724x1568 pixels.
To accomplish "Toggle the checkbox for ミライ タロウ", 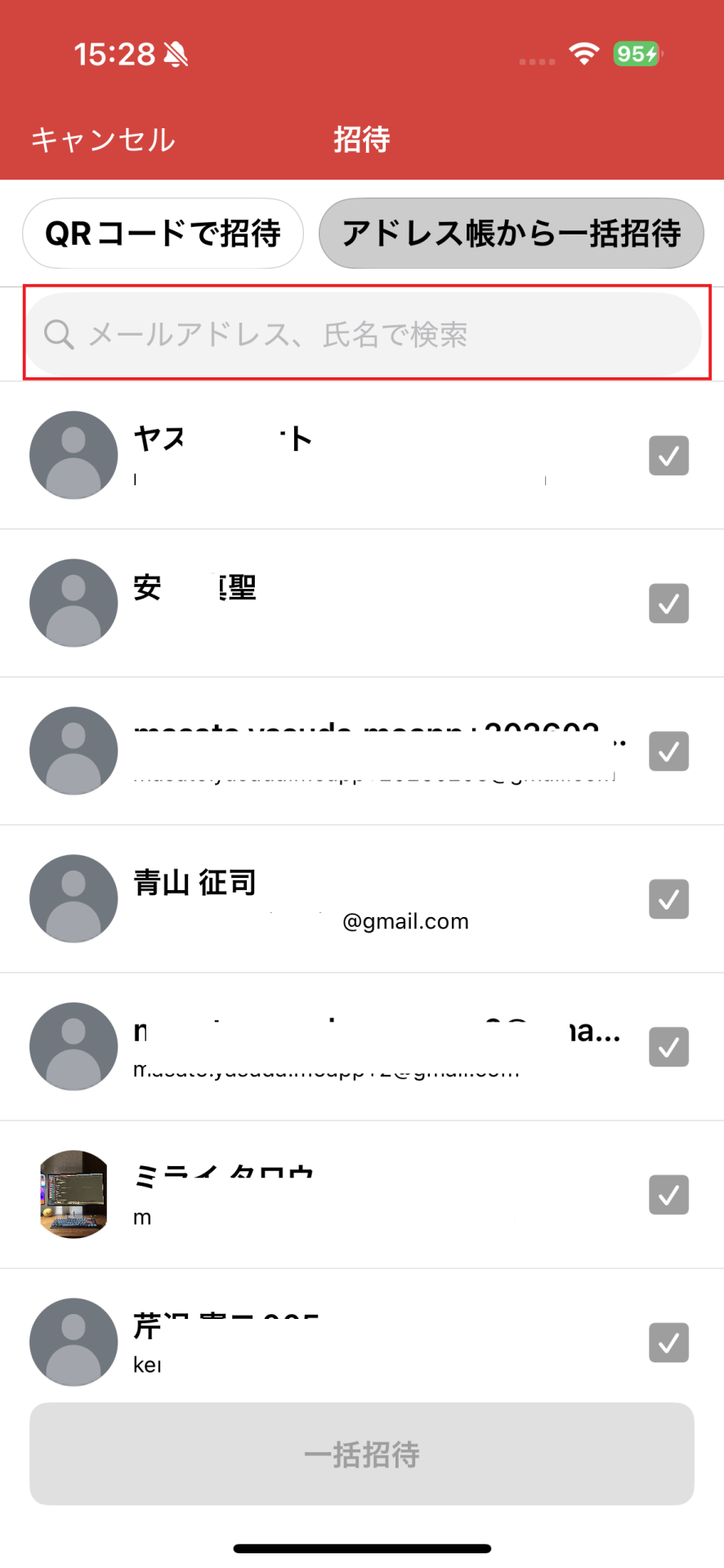I will [x=669, y=1195].
